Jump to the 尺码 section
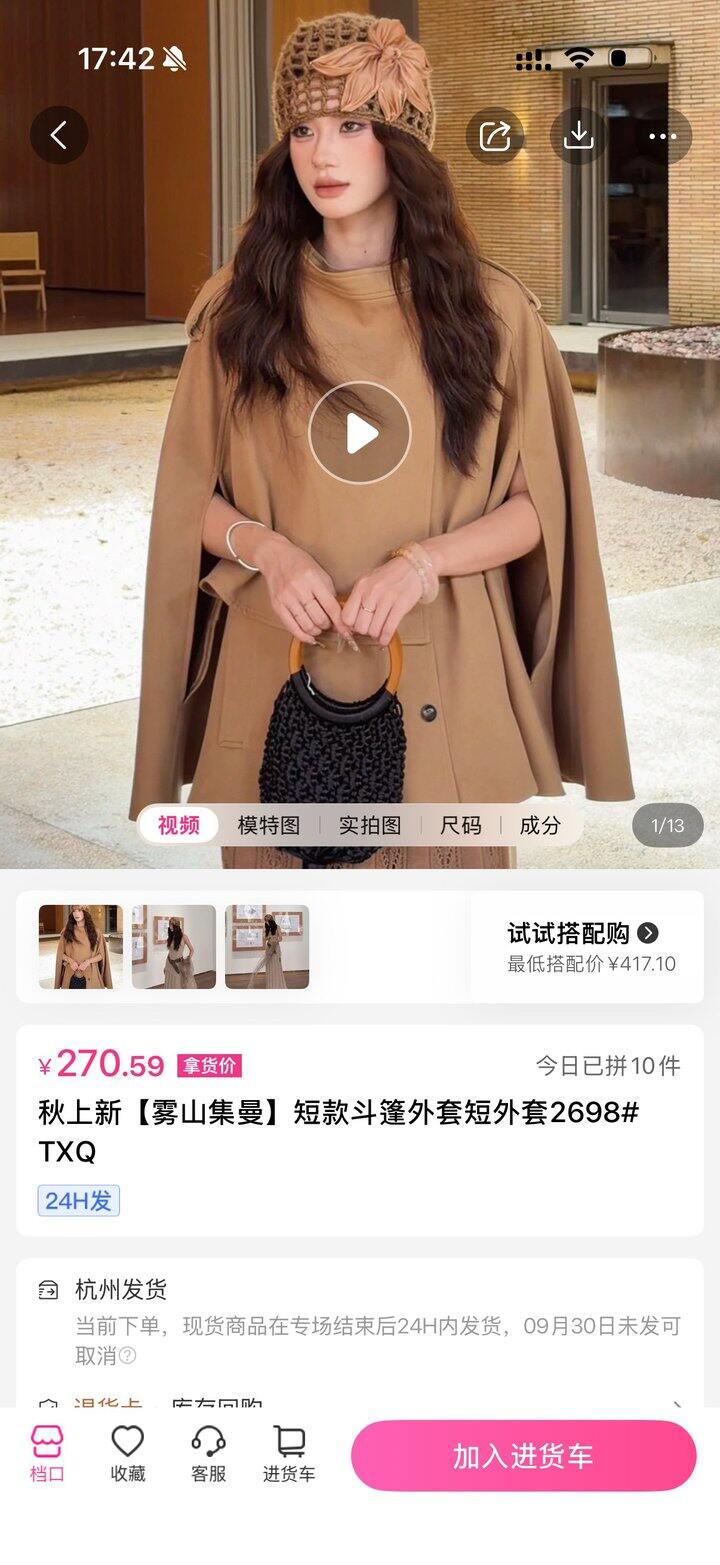The width and height of the screenshot is (720, 1565). coord(461,825)
